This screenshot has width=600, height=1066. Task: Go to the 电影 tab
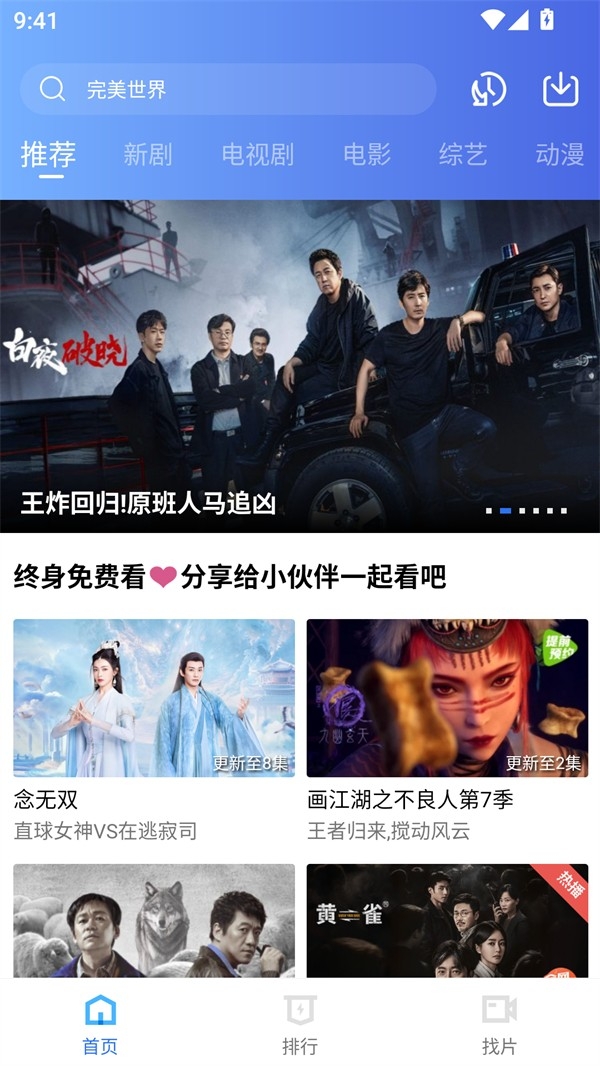pos(367,155)
